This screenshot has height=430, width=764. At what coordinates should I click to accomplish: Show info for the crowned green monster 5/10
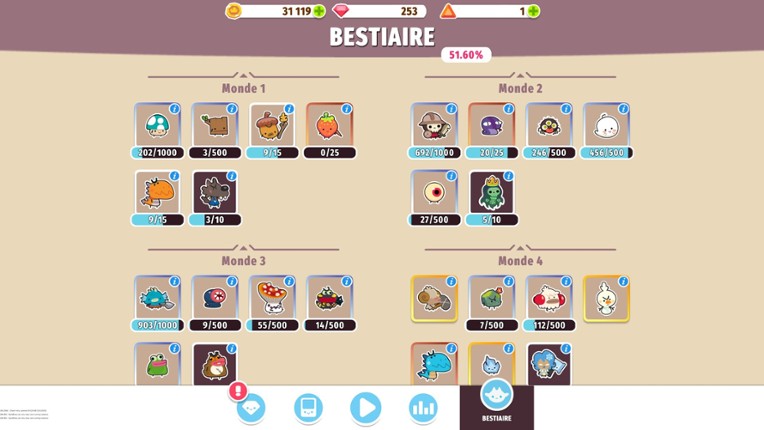click(x=509, y=176)
